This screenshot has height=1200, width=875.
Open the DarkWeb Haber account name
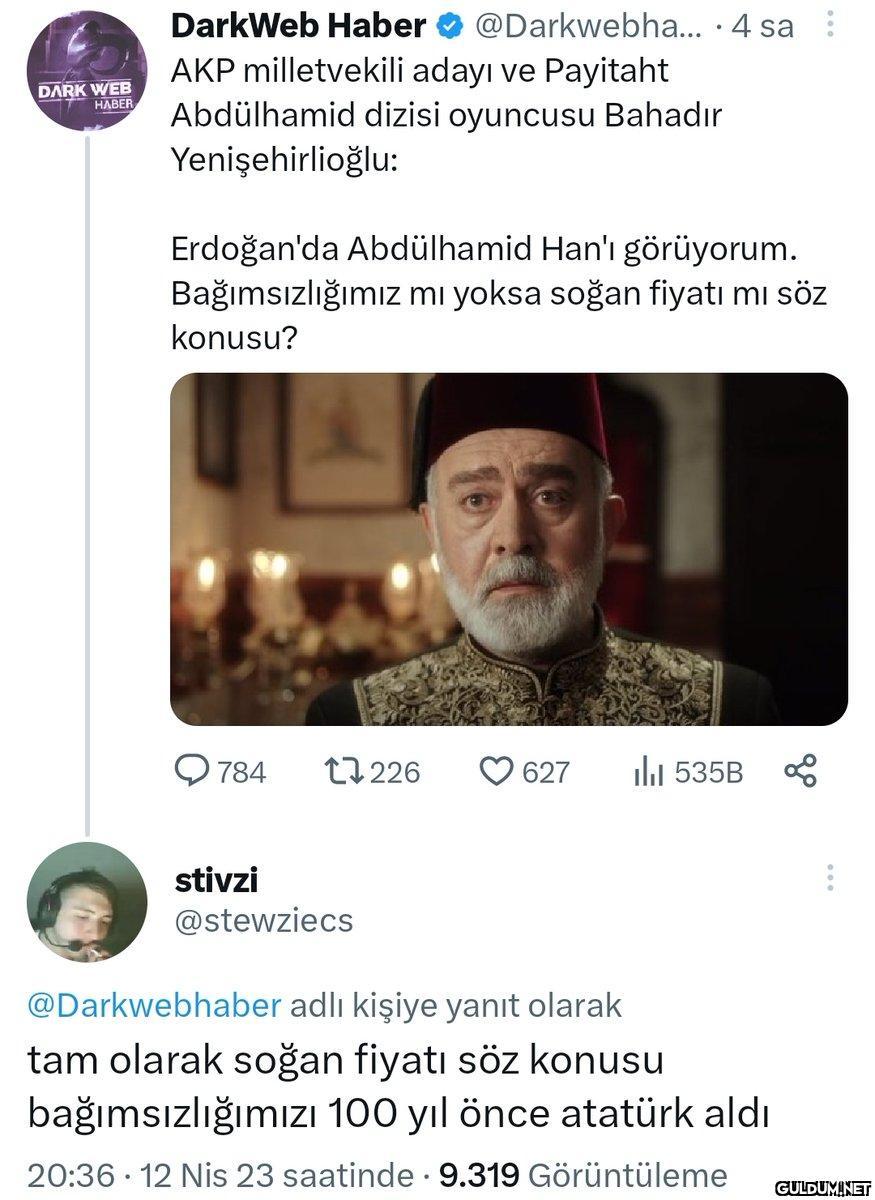[x=300, y=27]
